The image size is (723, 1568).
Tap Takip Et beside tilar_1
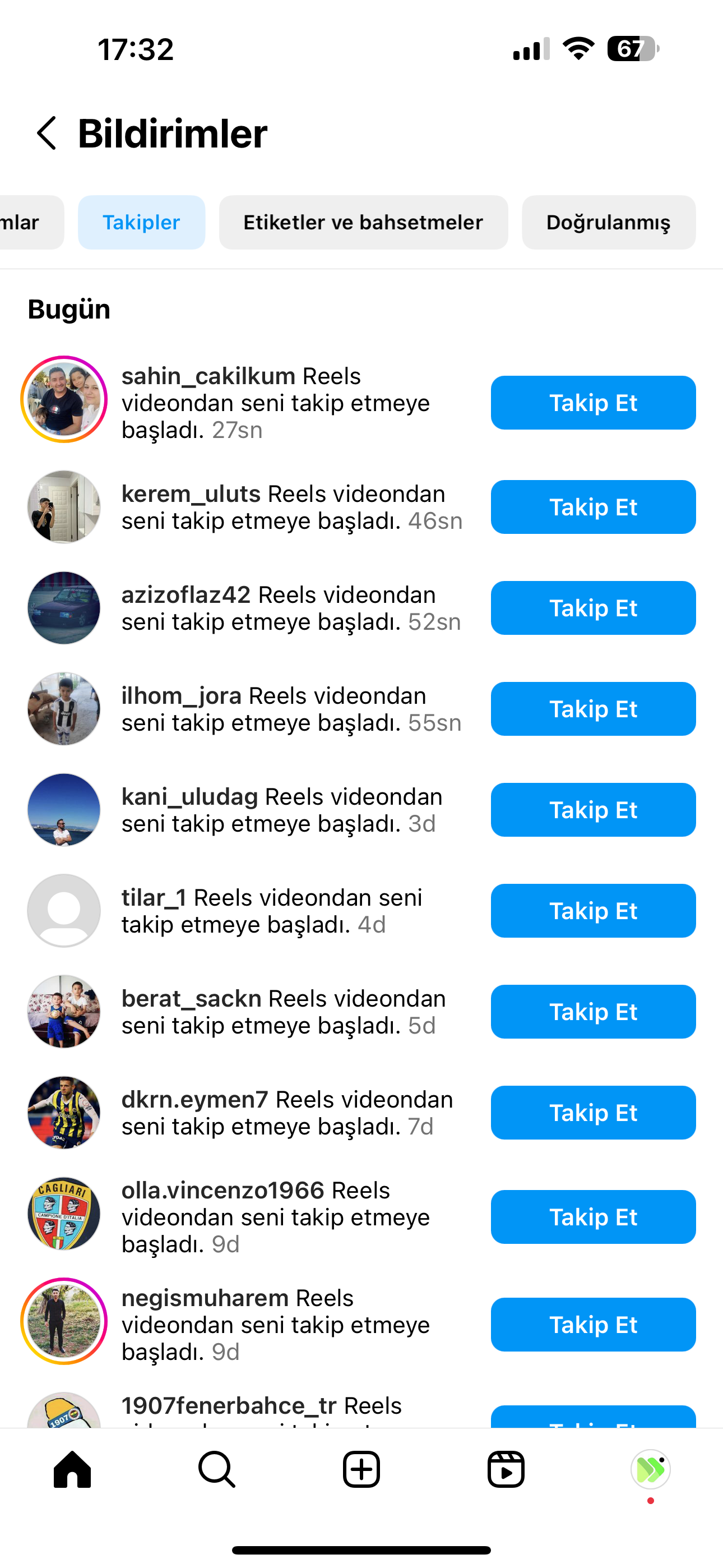(594, 911)
